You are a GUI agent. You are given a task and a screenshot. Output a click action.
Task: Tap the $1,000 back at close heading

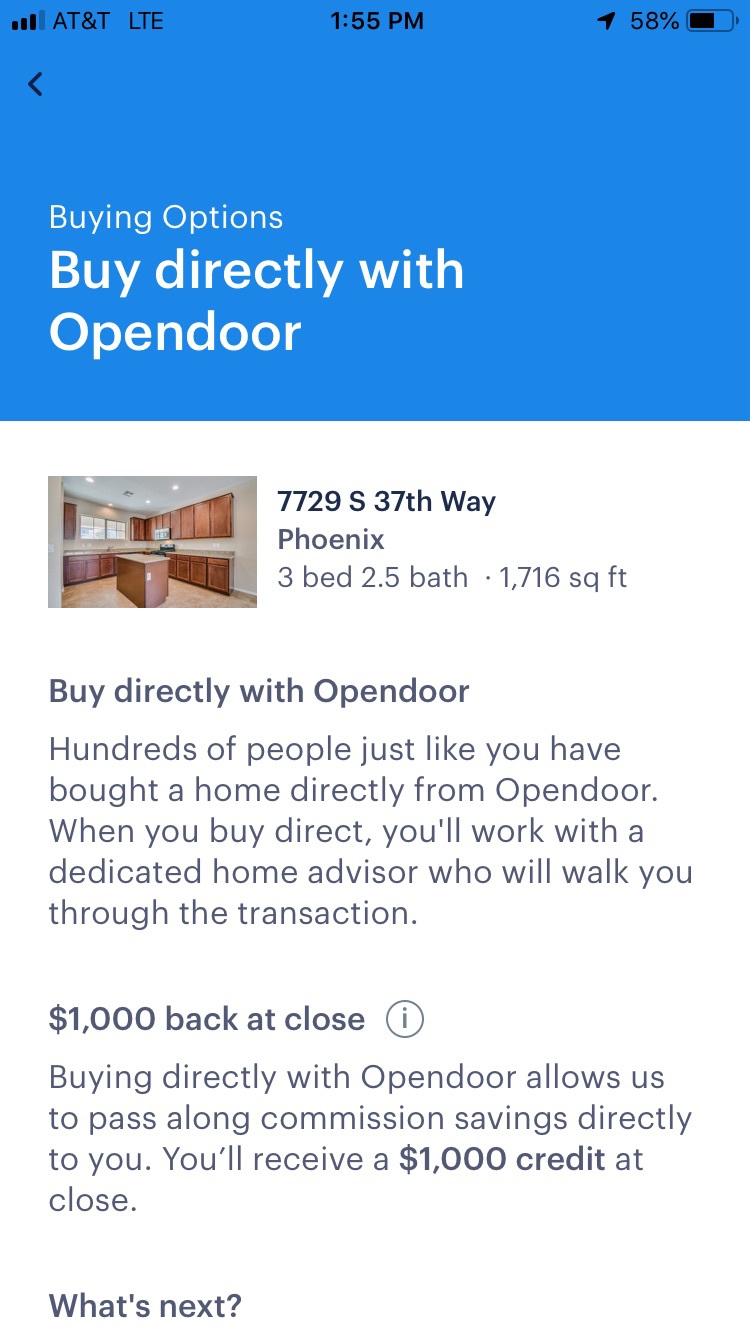tap(205, 1019)
